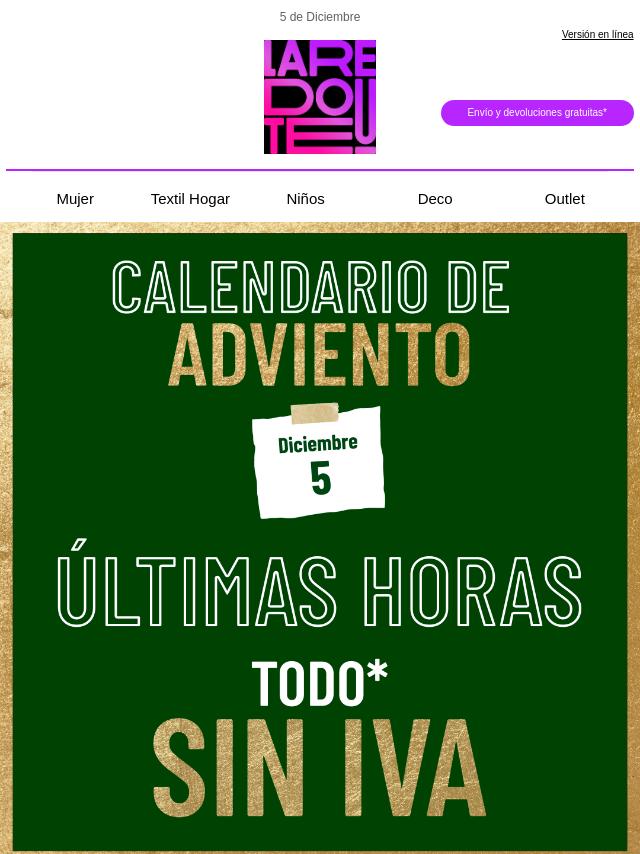
Task: Open the Calendario de Adviento banner
Action: (320, 540)
